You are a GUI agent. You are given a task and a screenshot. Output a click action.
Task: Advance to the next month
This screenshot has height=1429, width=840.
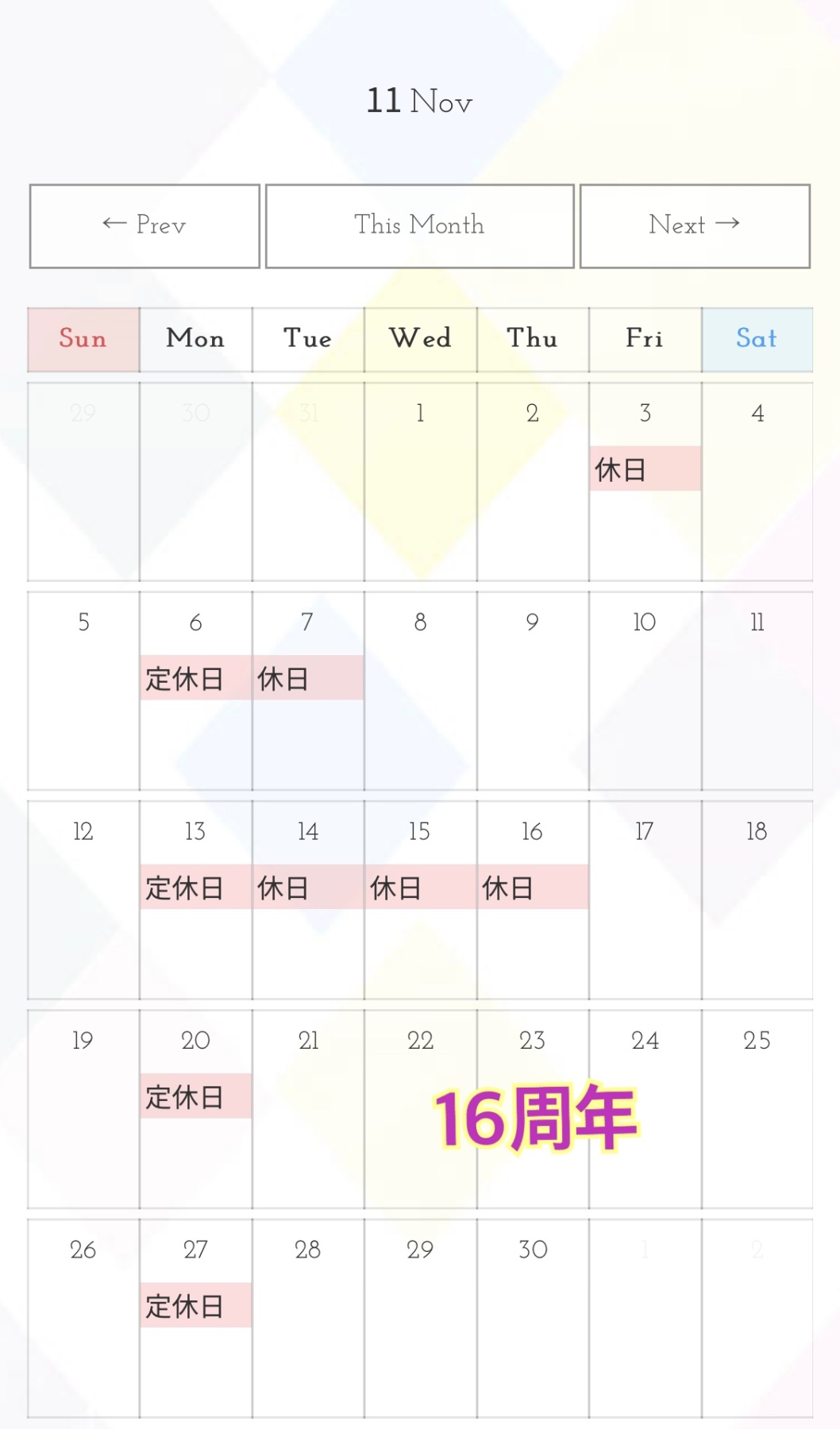click(695, 226)
